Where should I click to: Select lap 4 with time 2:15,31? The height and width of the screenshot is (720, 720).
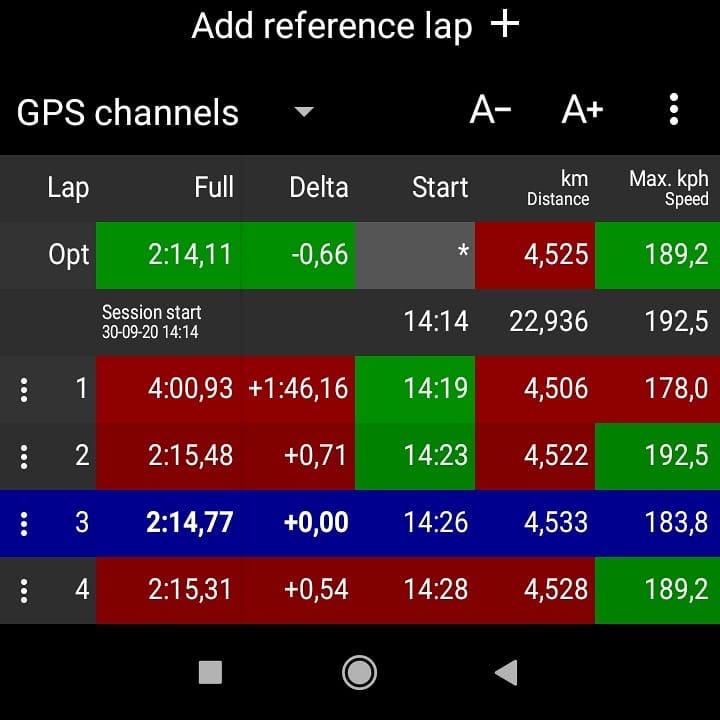coord(190,590)
